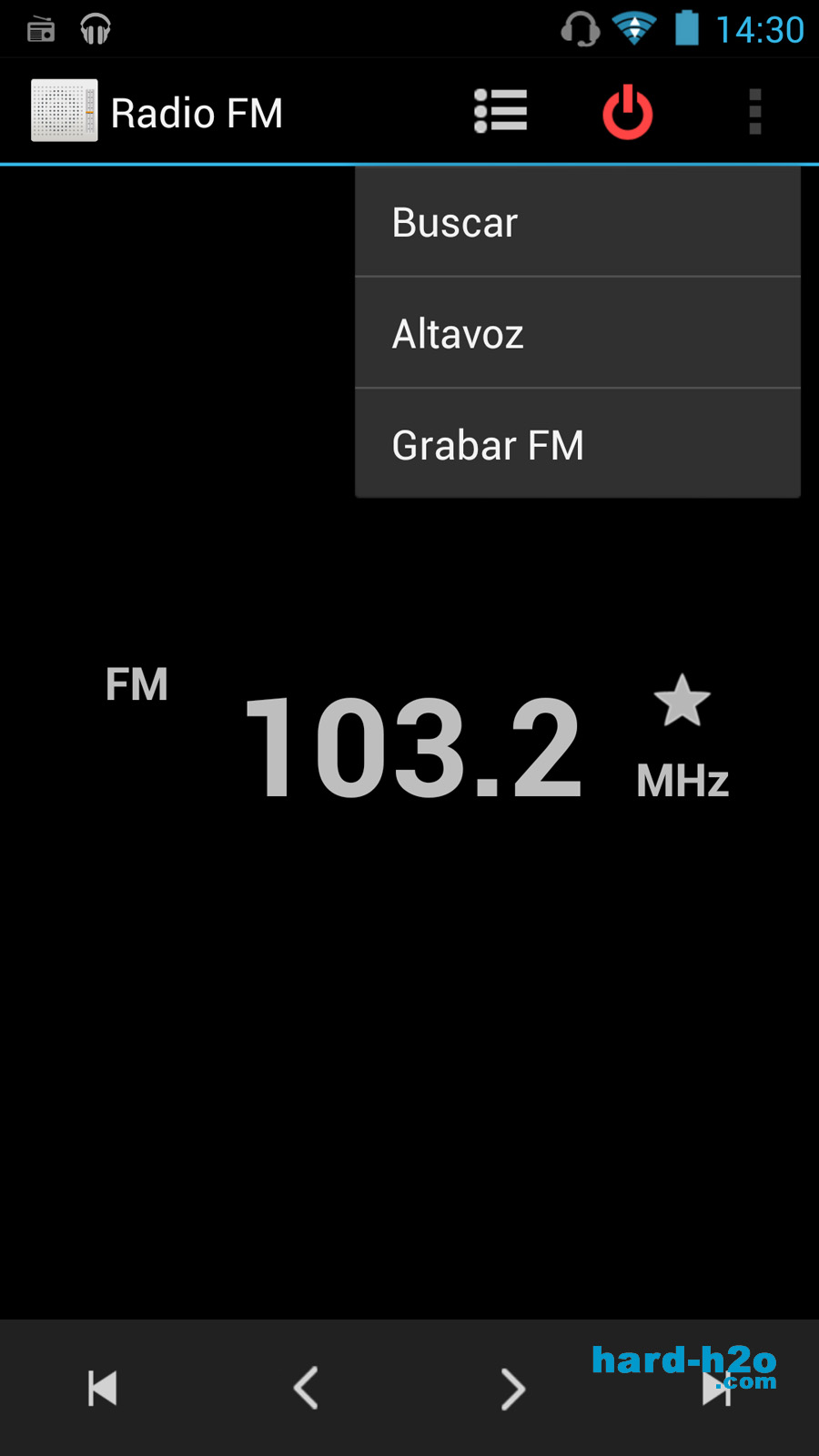Mark 103.2 as favorite with star
The image size is (819, 1456).
coord(682,702)
